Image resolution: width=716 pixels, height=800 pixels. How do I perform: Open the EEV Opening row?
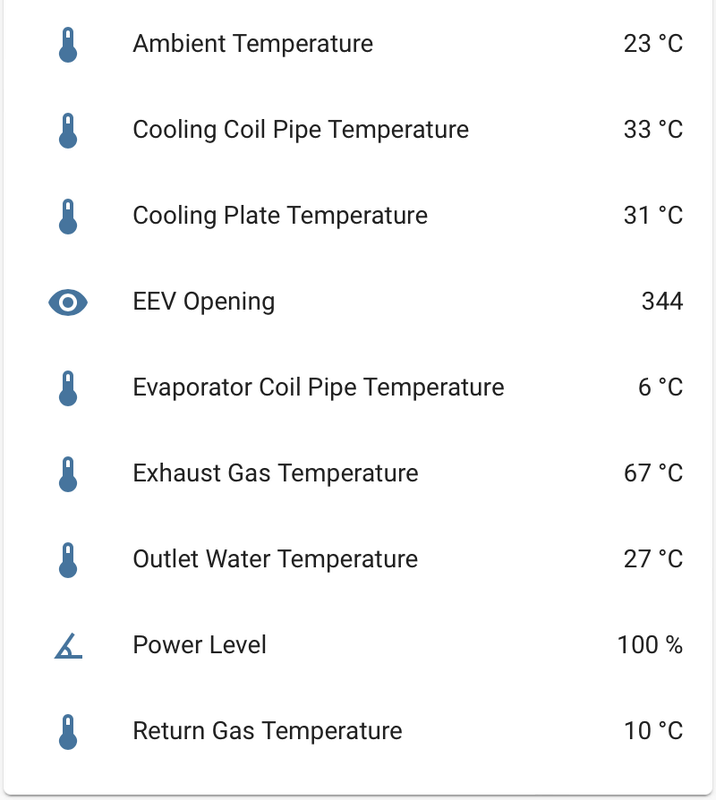point(204,302)
